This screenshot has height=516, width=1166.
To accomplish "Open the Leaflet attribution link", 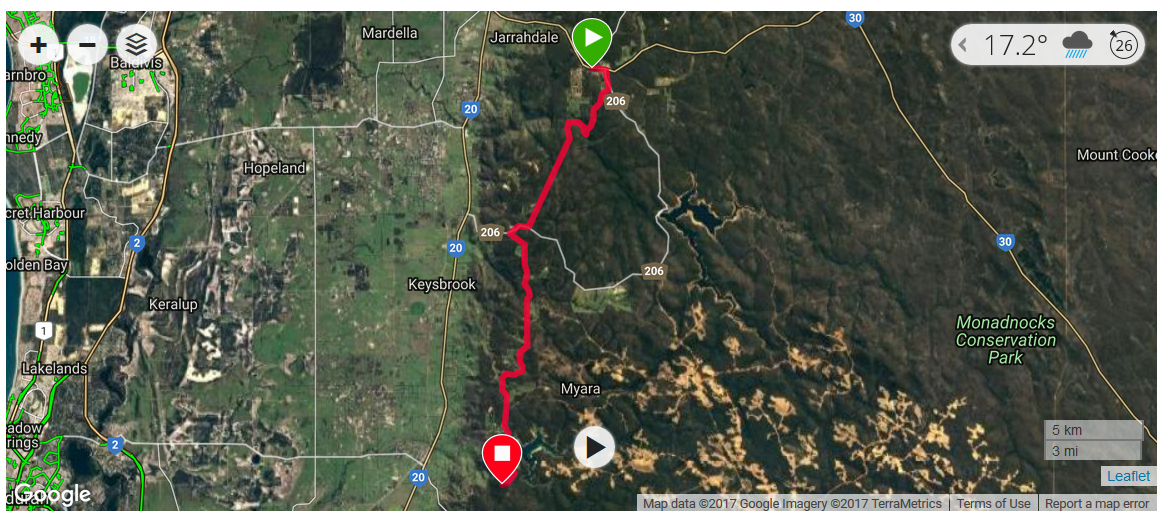I will [x=1128, y=477].
